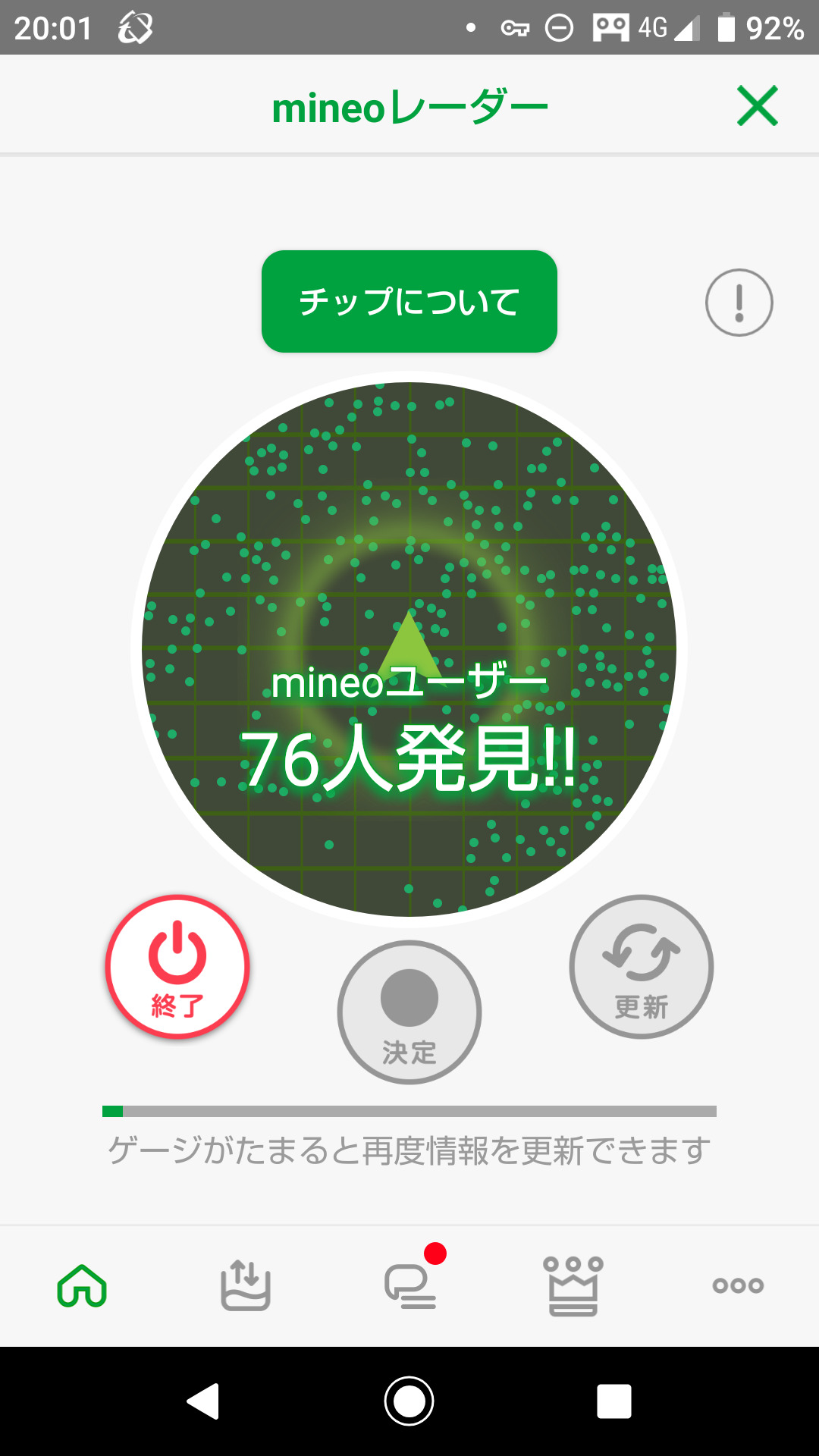The image size is (819, 1456).
Task: Open the community chat tab
Action: [410, 1285]
